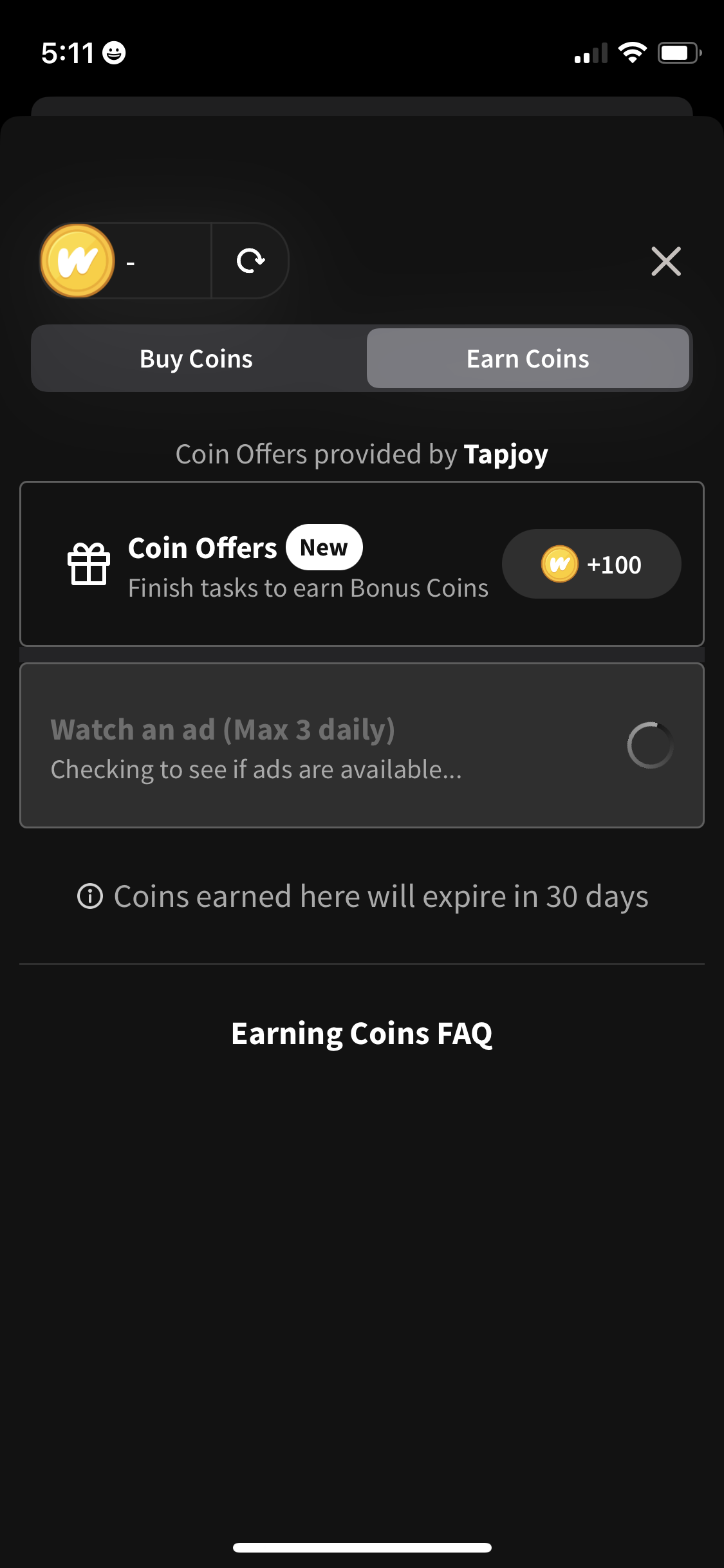Tap the +100 coins reward button
724x1568 pixels.
[591, 565]
